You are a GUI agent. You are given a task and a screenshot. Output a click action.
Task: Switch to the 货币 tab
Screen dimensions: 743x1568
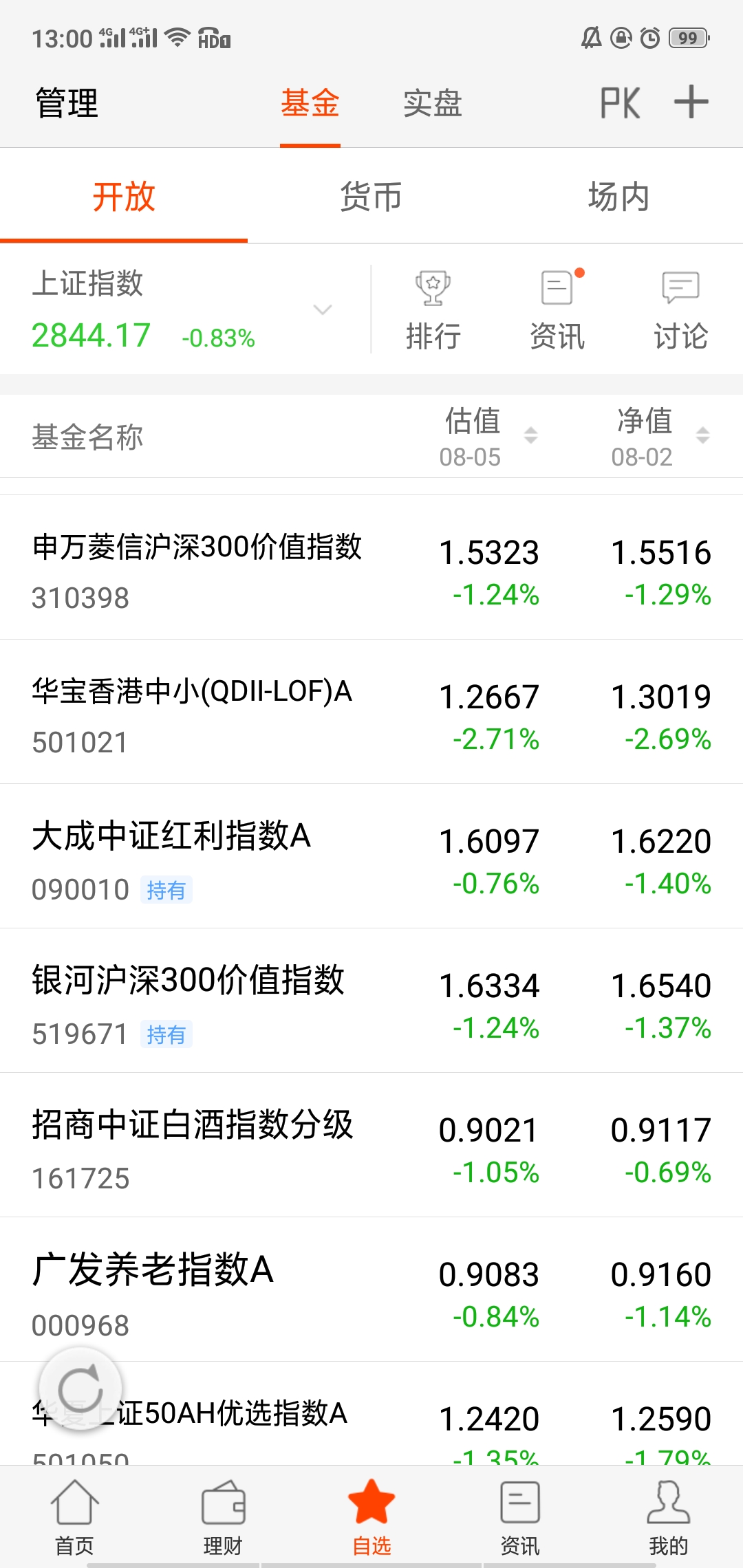pyautogui.click(x=371, y=197)
